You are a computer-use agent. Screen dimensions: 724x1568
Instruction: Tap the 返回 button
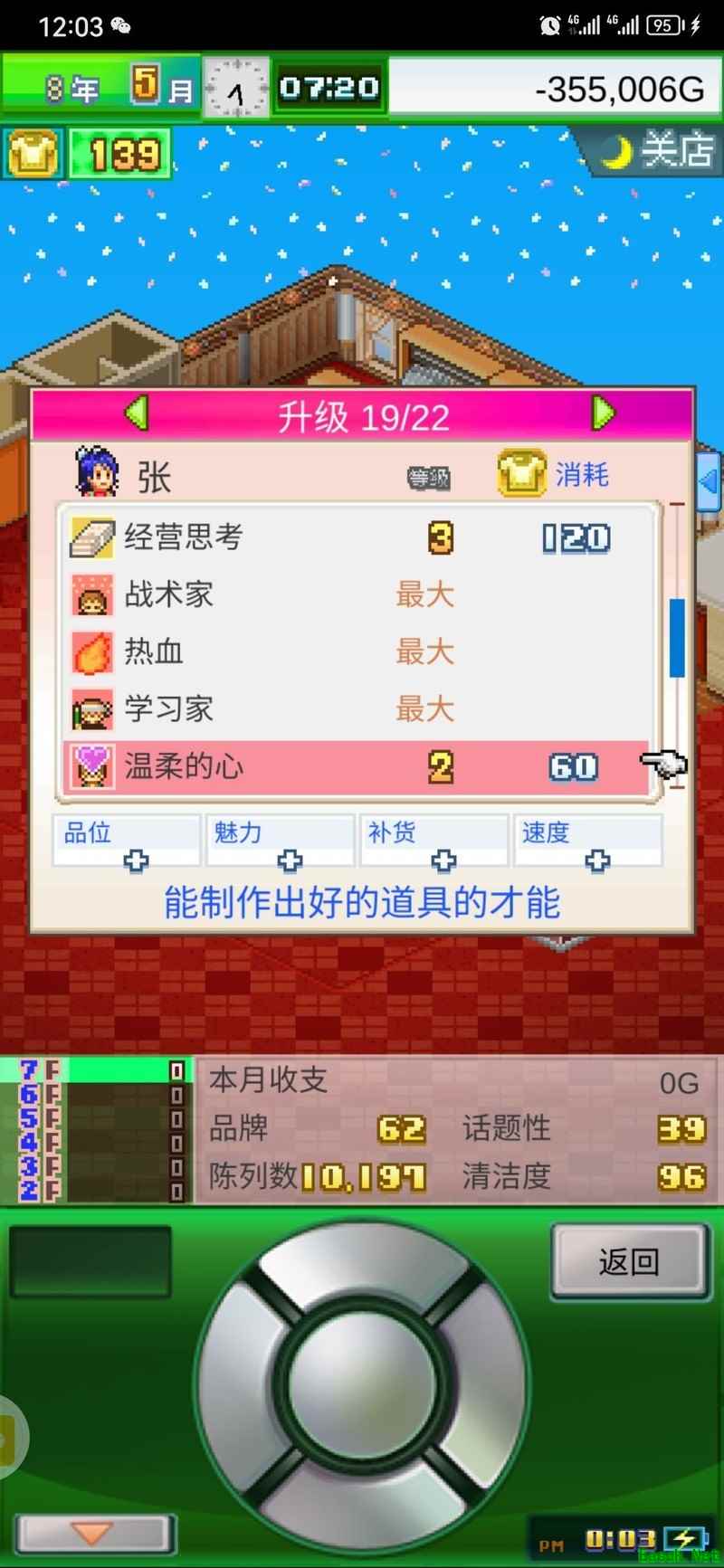[x=628, y=1261]
